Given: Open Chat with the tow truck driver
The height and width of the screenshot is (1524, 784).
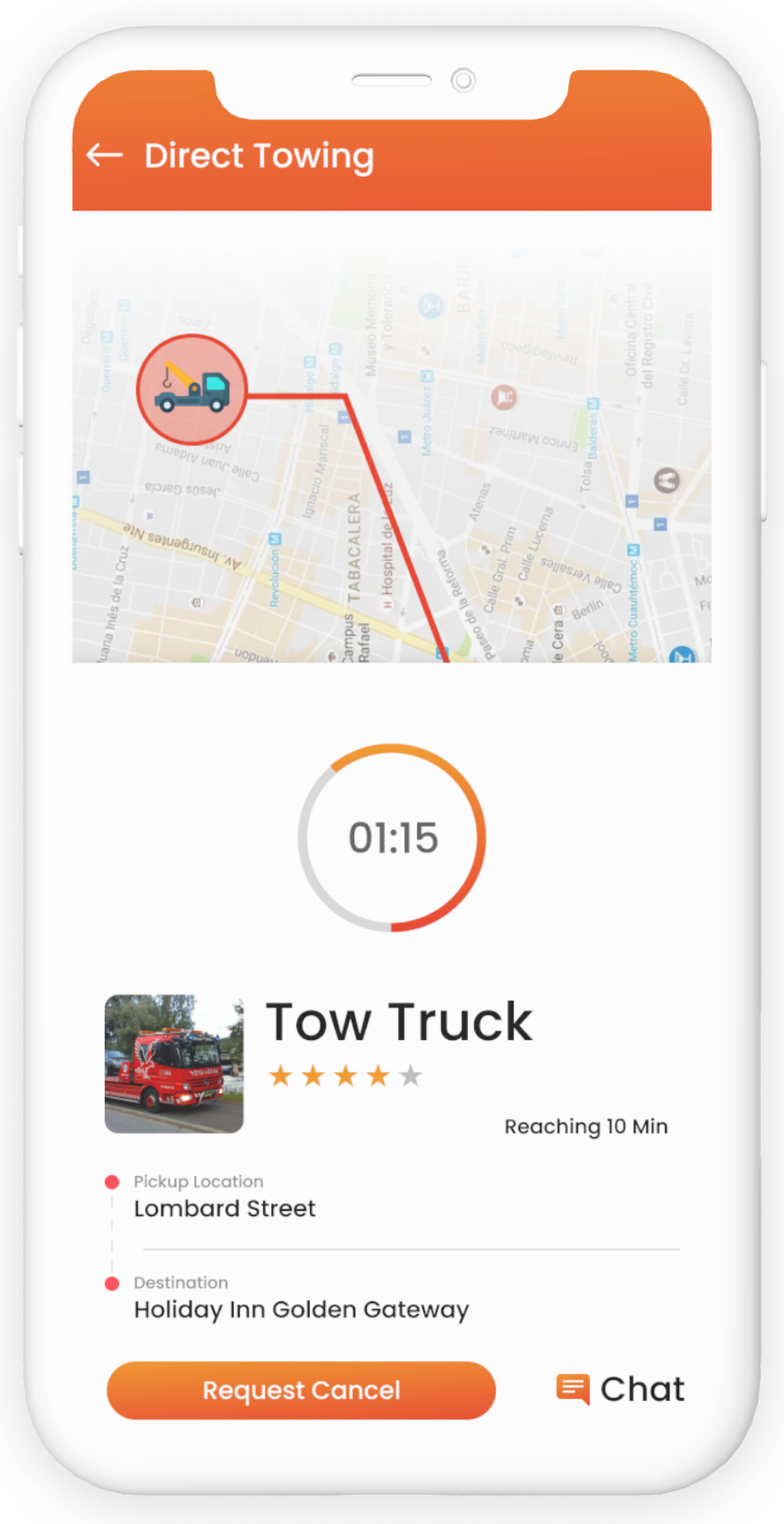Looking at the screenshot, I should [x=620, y=1389].
